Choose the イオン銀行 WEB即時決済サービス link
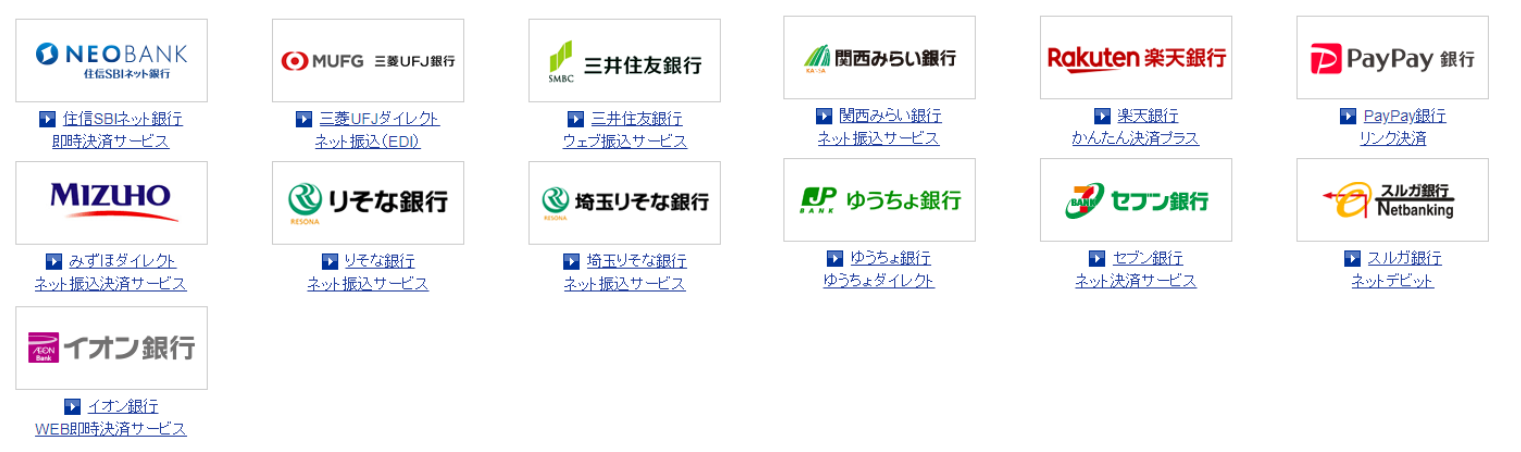 (122, 406)
